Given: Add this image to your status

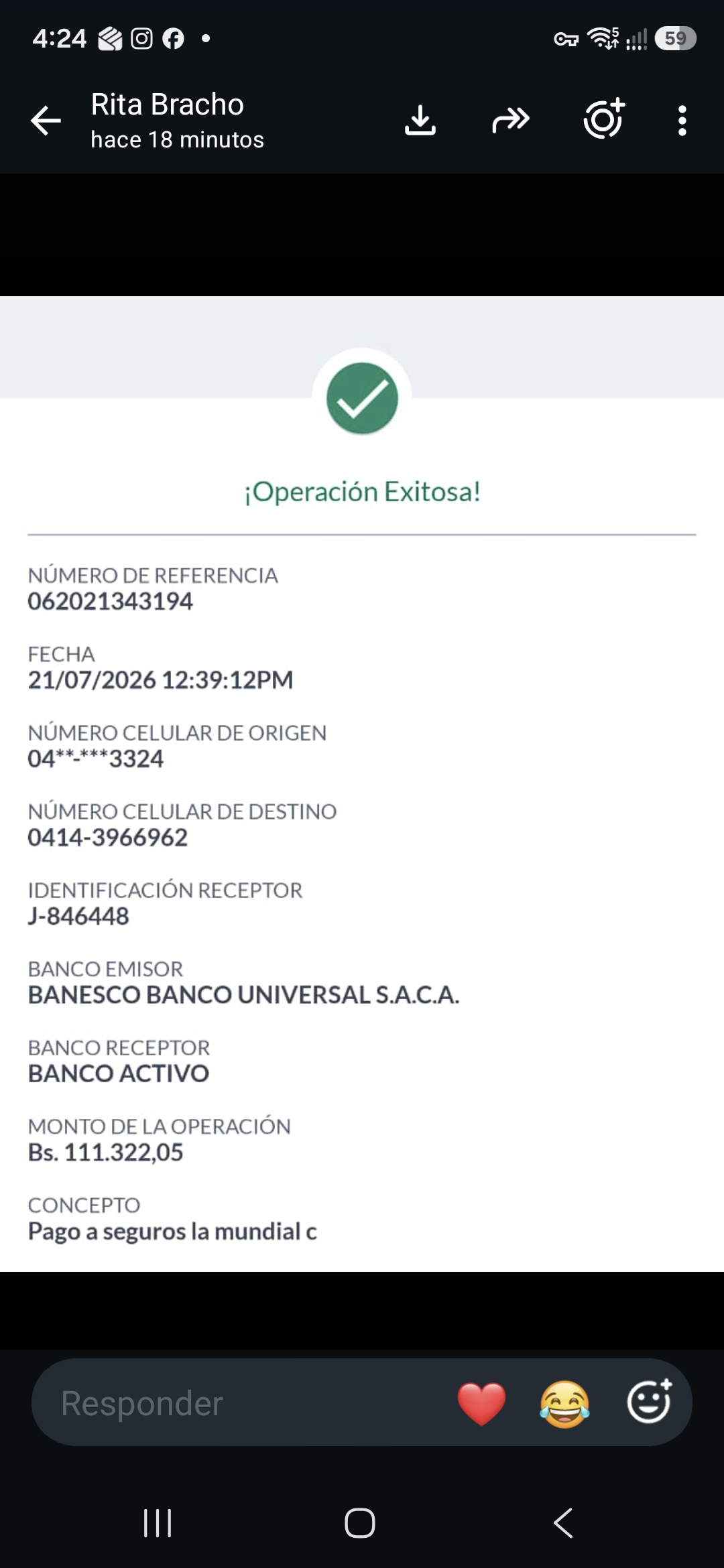Looking at the screenshot, I should [604, 119].
